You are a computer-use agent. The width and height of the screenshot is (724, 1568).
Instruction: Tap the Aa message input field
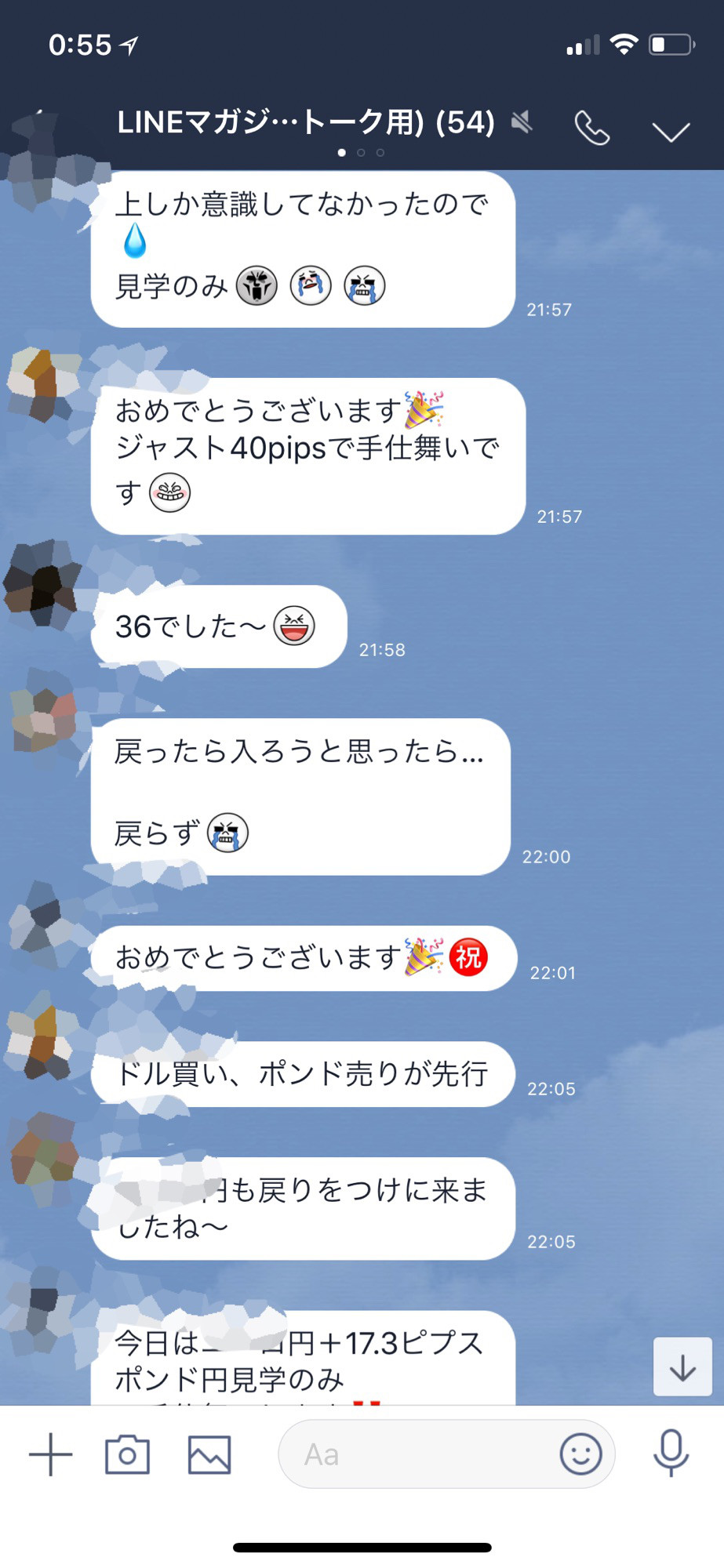pos(416,1455)
